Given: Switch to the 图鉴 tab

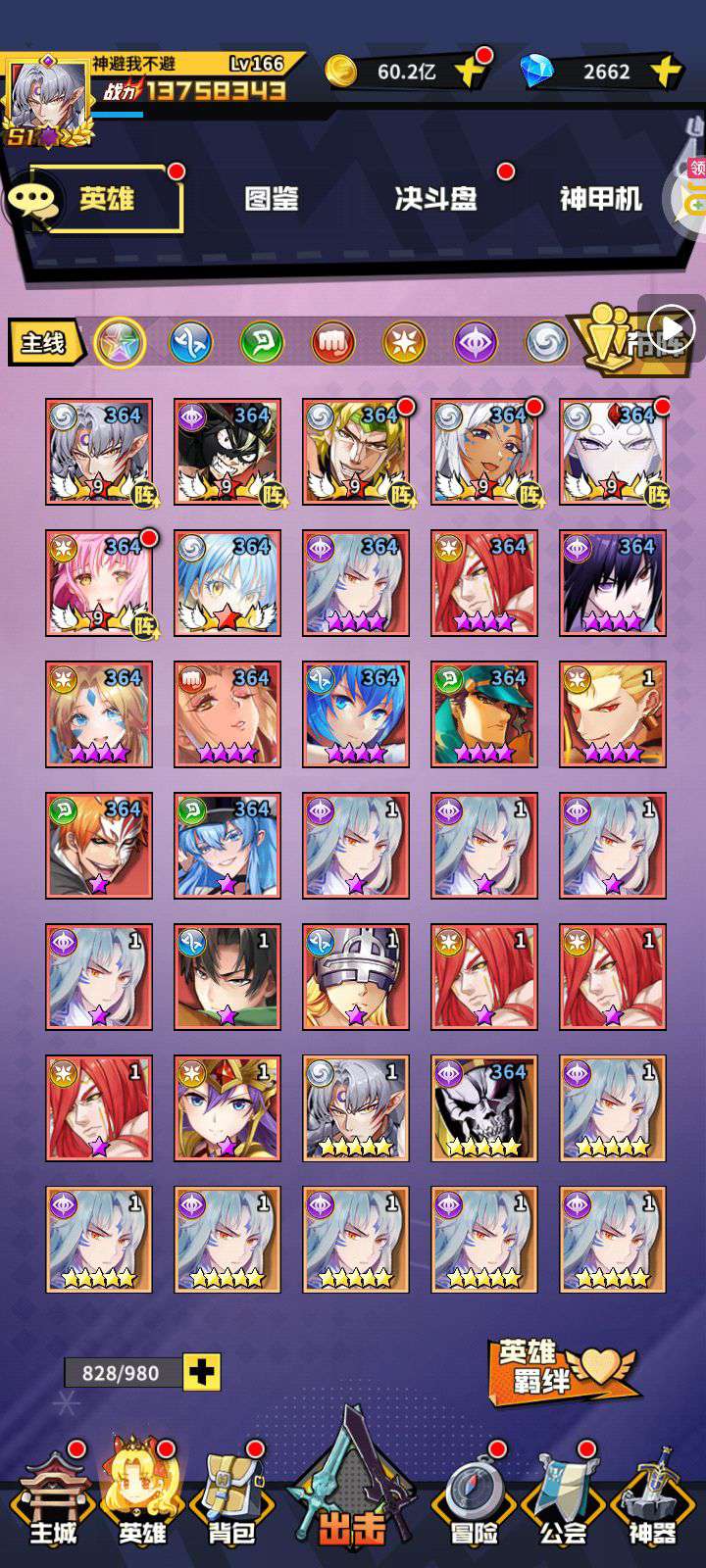Looking at the screenshot, I should pos(272,199).
